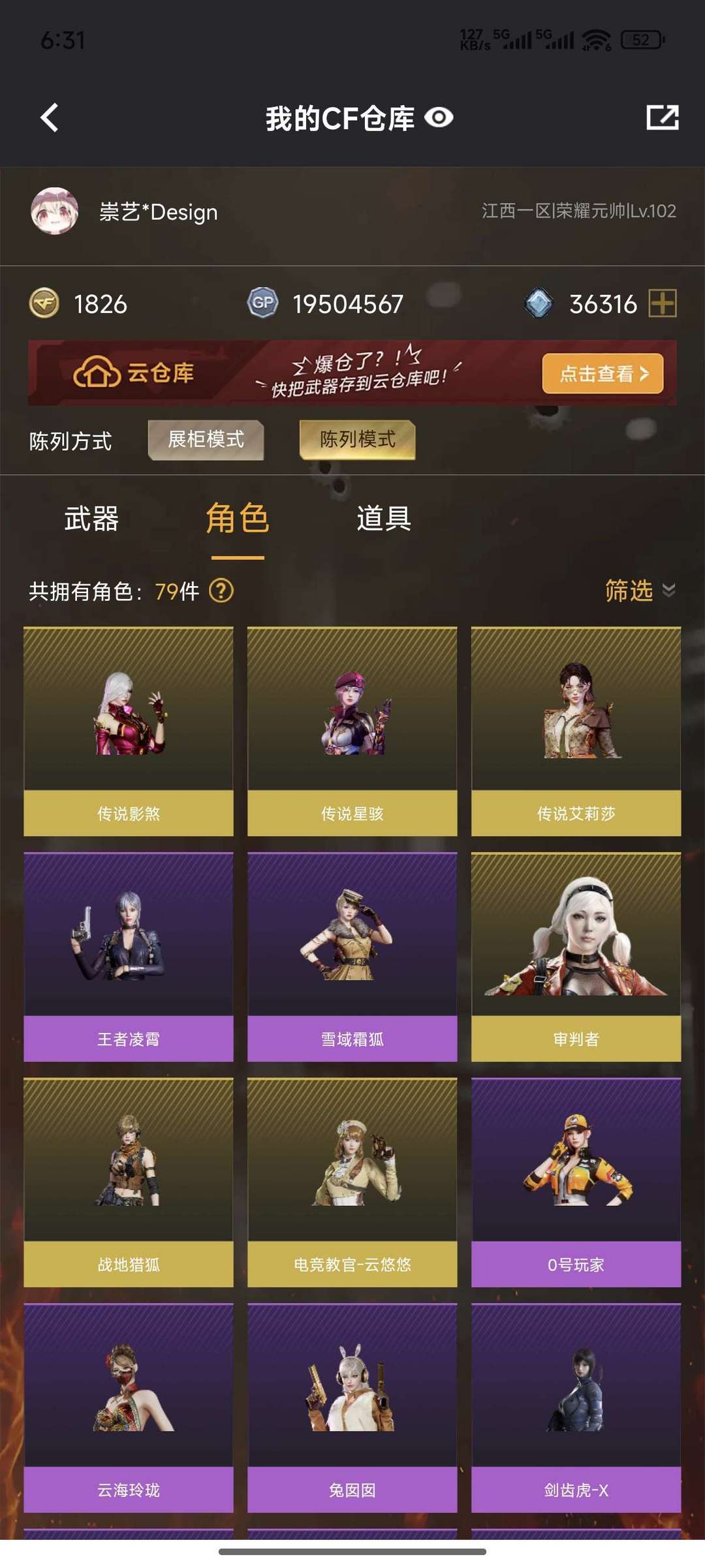705x1568 pixels.
Task: Open the help icon beside 79件
Action: pos(221,591)
